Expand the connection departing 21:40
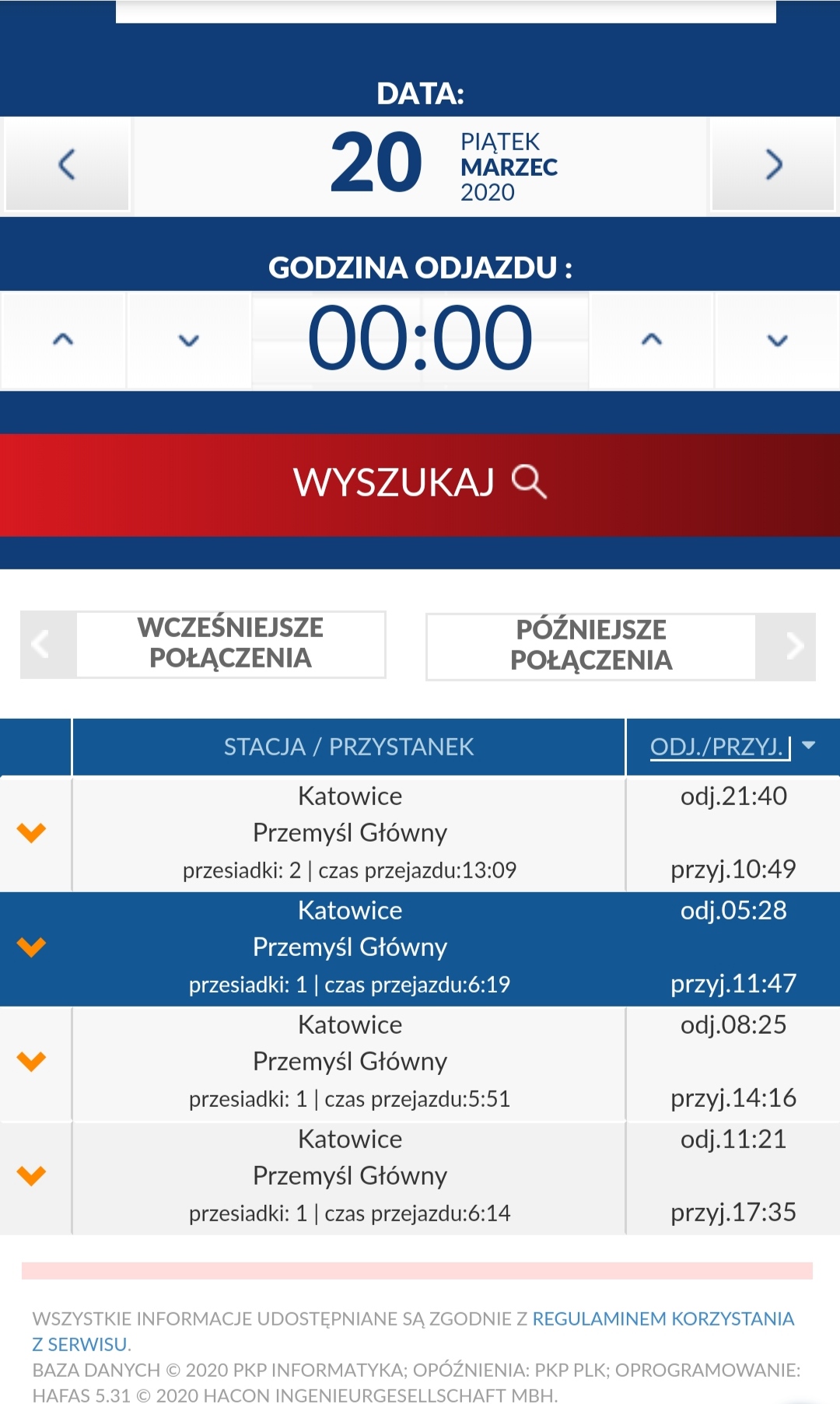Screen dimensions: 840x1404 tap(32, 833)
